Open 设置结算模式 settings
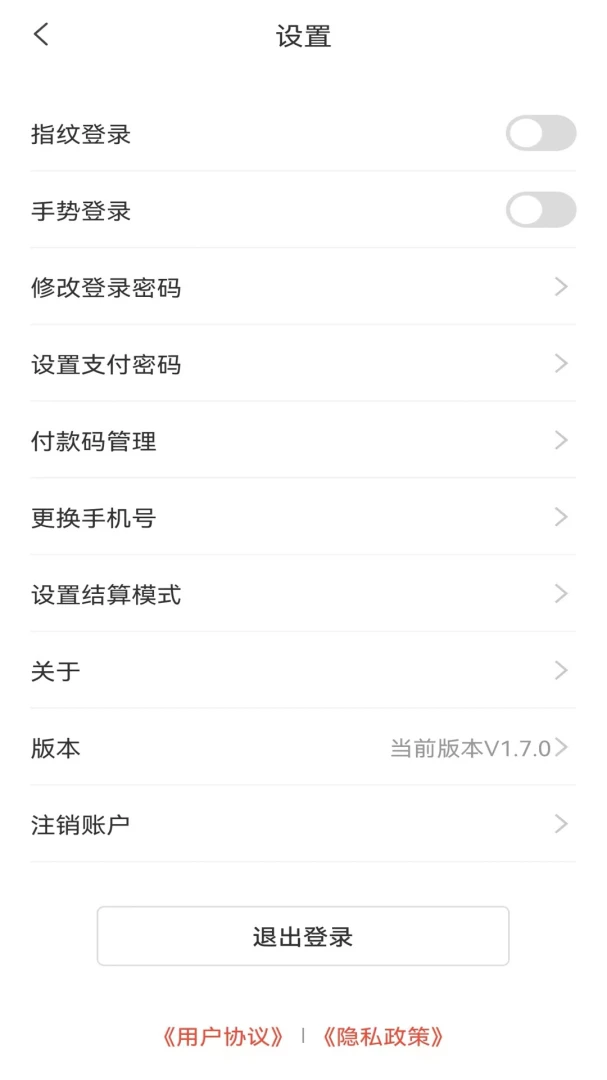Screen dimensions: 607x1080 [302, 595]
